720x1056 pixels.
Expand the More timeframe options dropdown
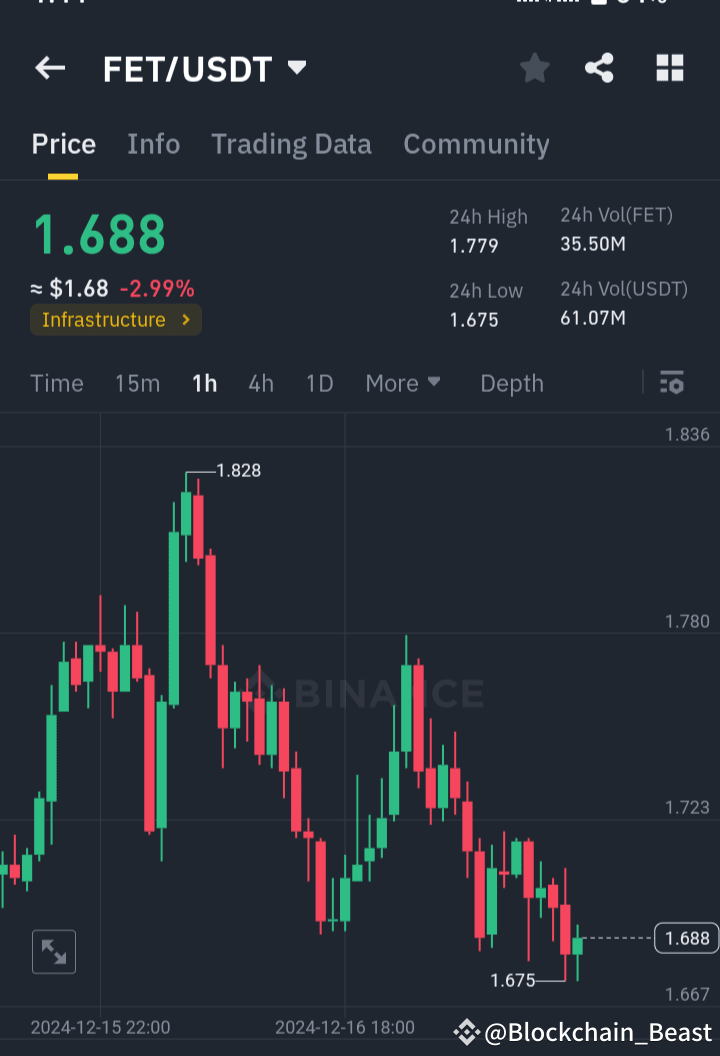[x=403, y=383]
